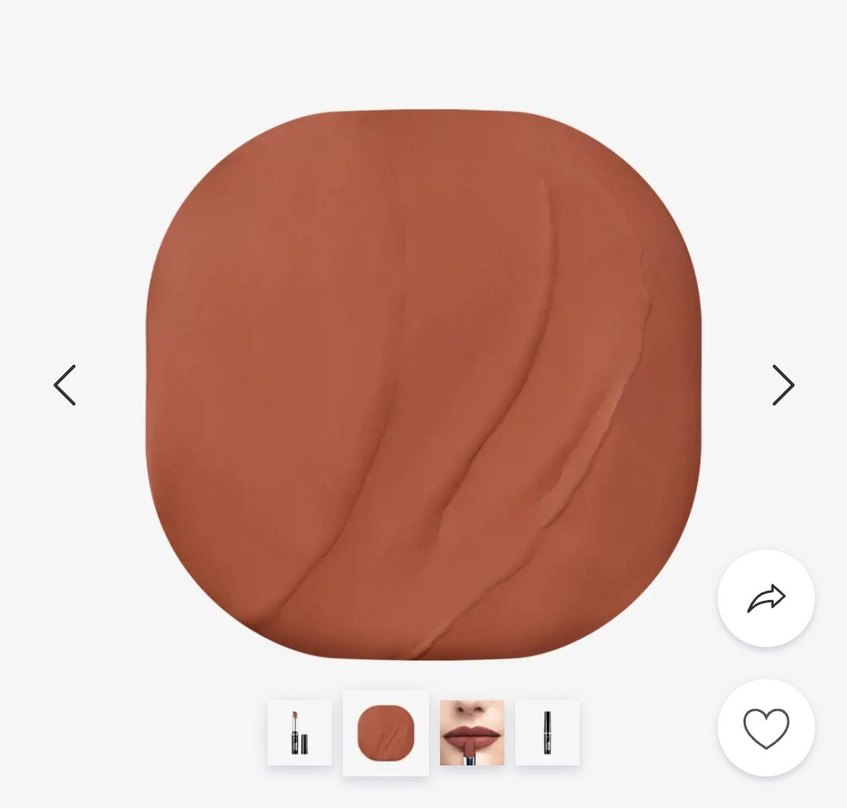Go to the previous product image
The height and width of the screenshot is (810, 847).
65,385
